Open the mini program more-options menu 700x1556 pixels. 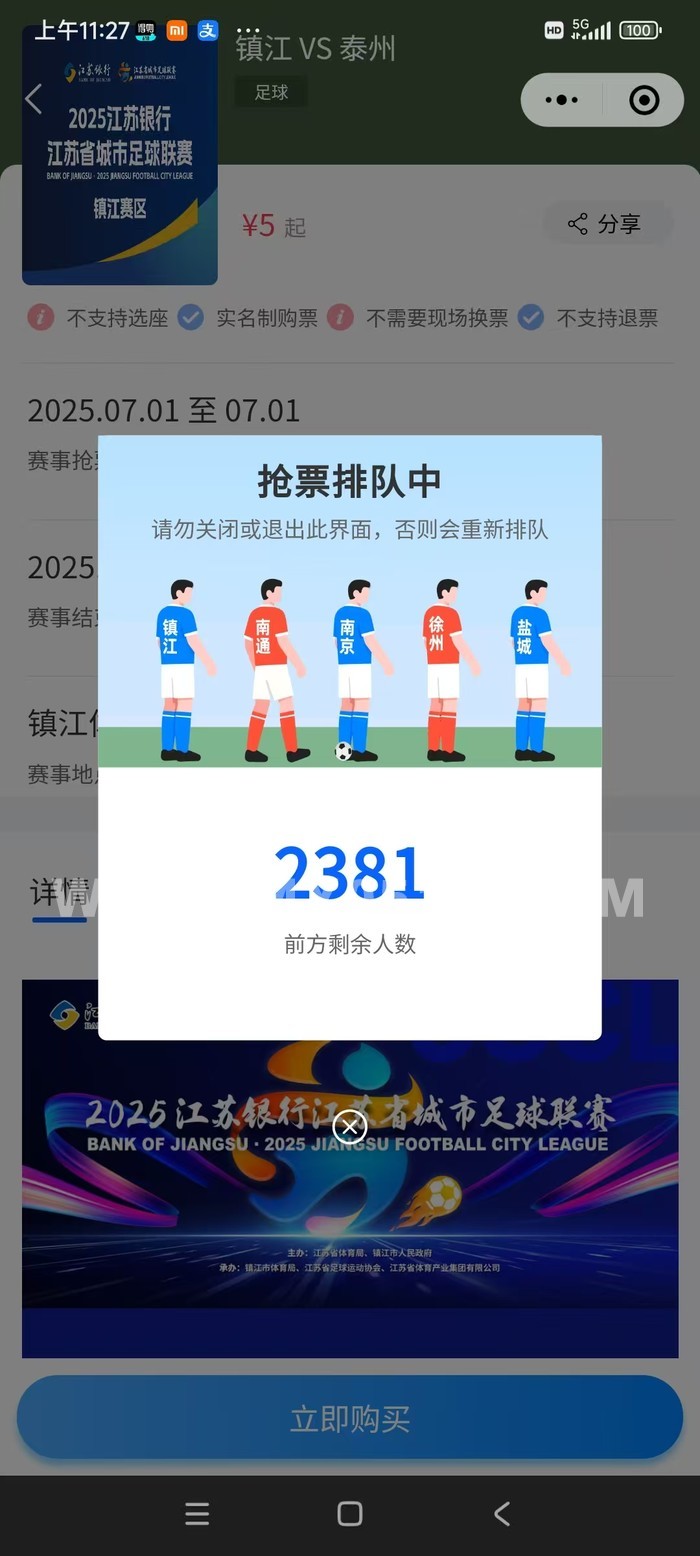pos(561,100)
